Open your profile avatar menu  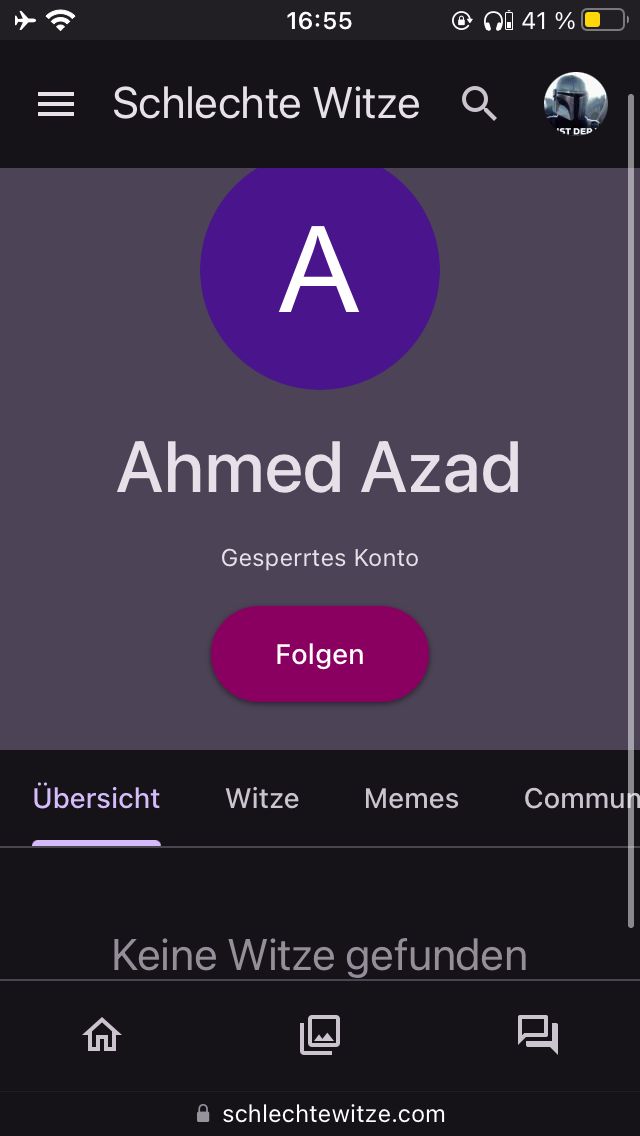[575, 104]
